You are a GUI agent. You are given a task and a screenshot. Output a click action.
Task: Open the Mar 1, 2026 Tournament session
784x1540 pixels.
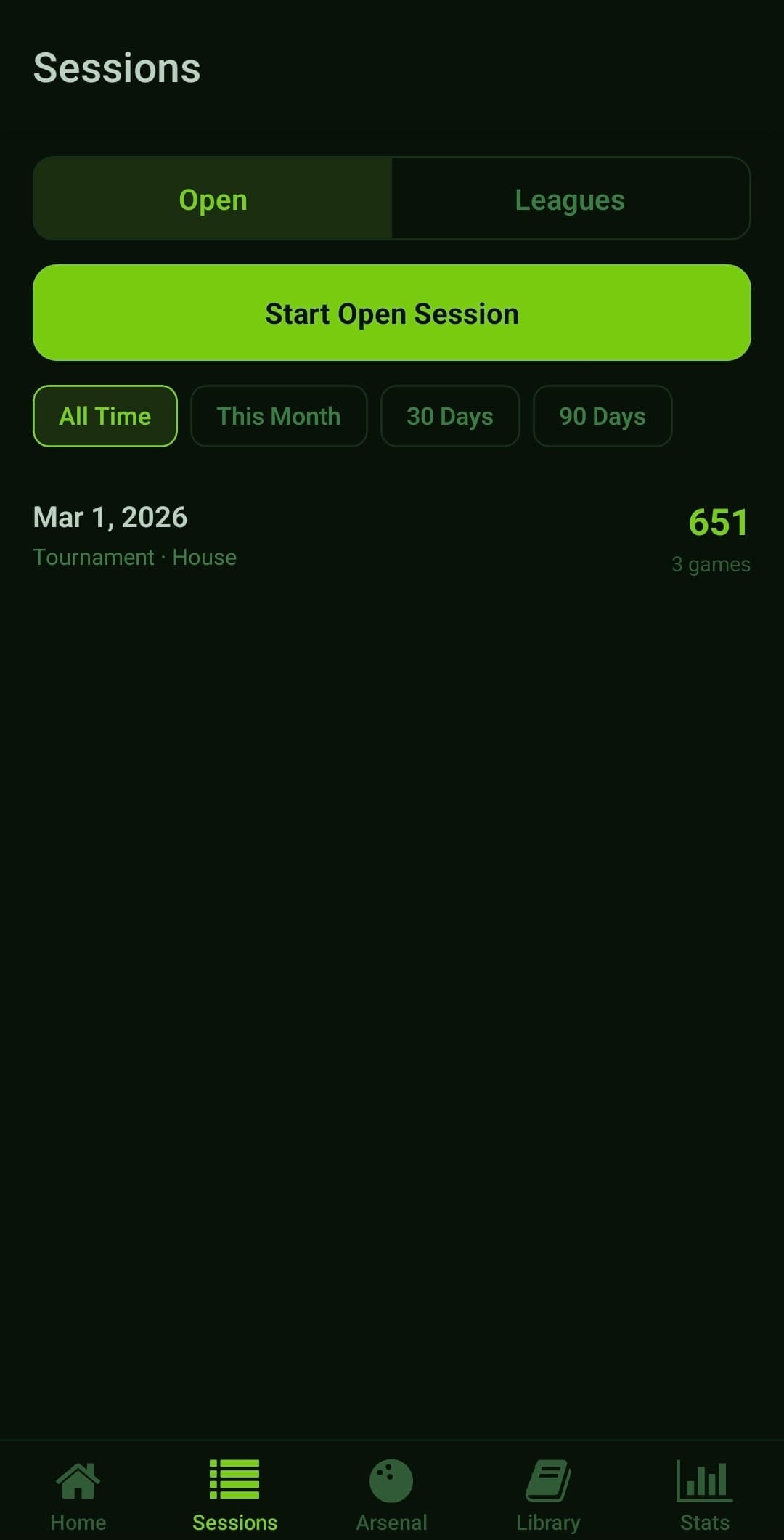[392, 538]
